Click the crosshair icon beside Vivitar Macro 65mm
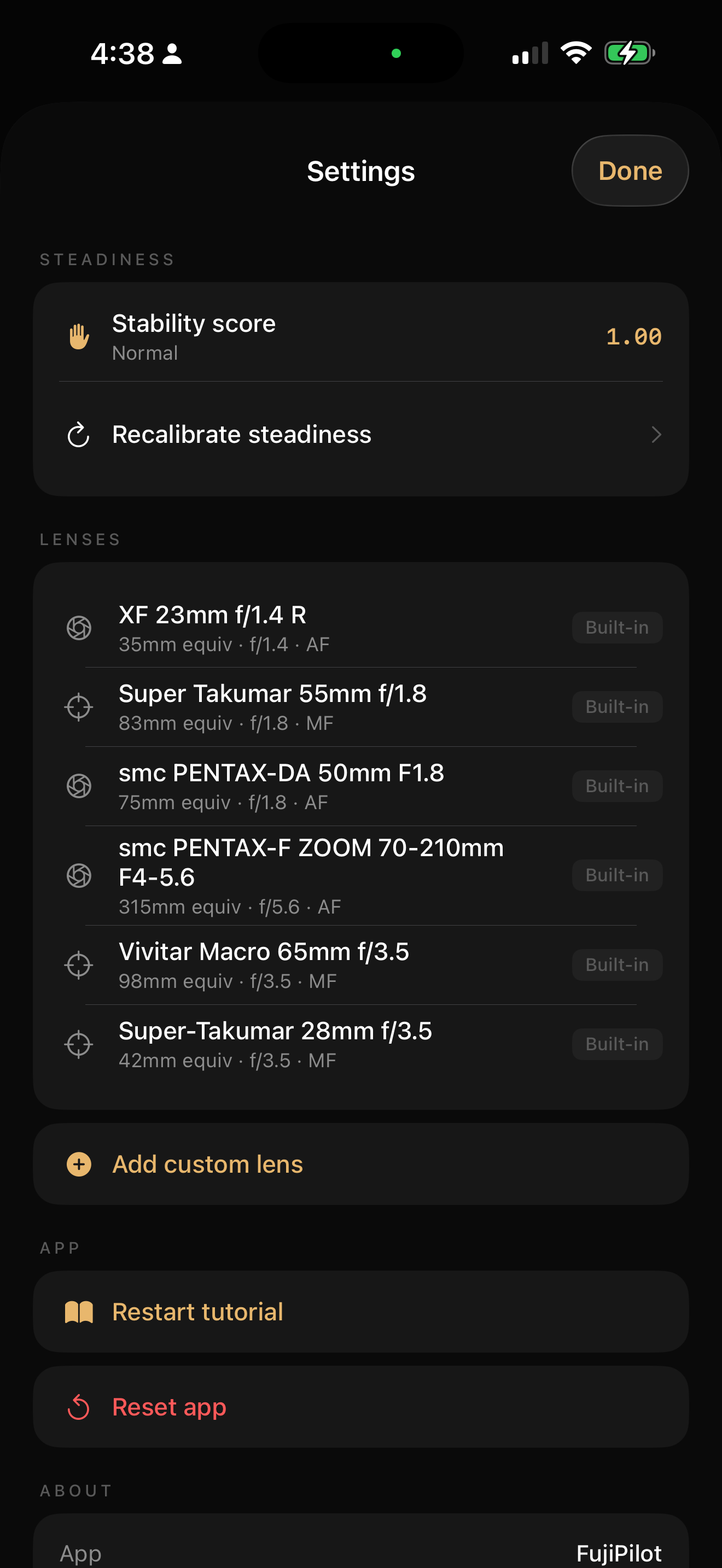Image resolution: width=722 pixels, height=1568 pixels. 79,965
